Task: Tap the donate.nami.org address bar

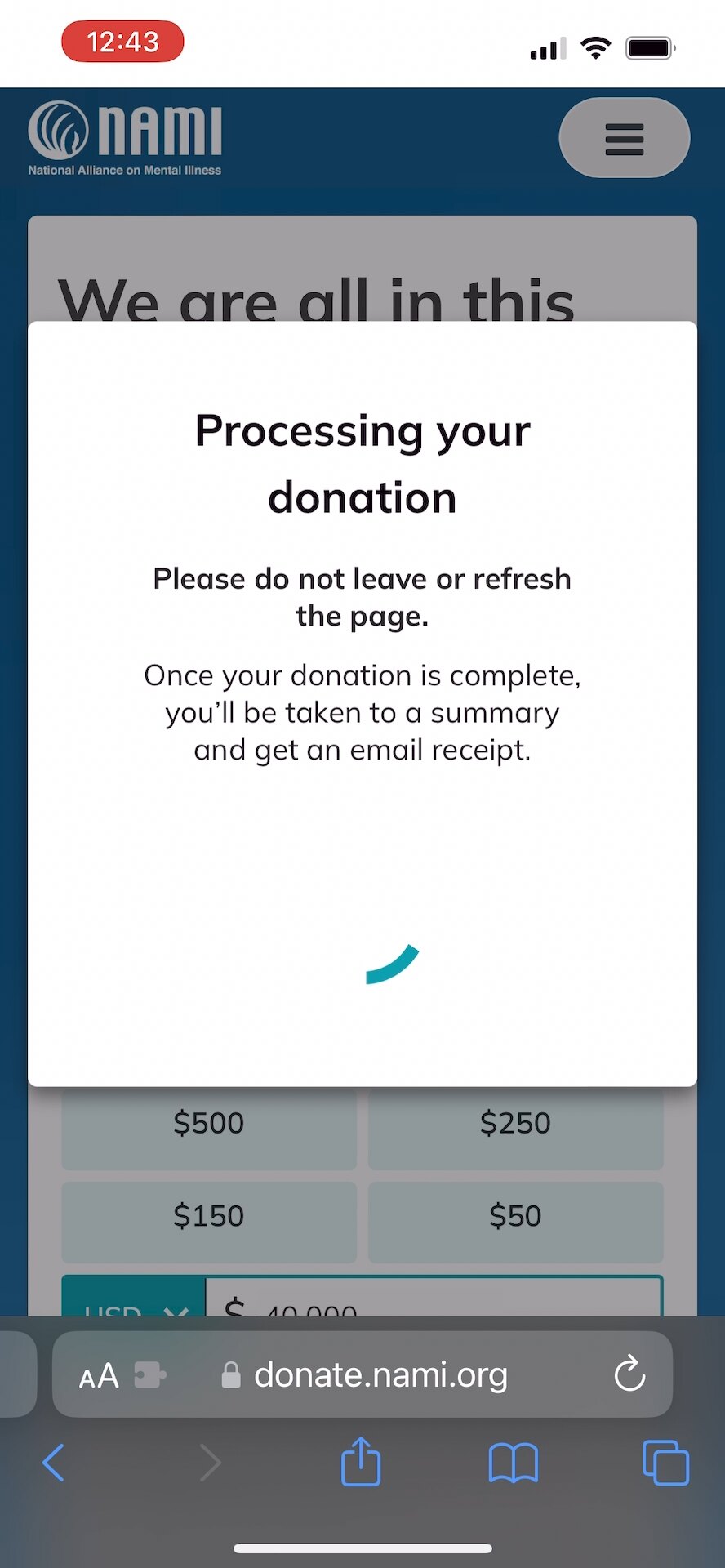Action: coord(364,1375)
